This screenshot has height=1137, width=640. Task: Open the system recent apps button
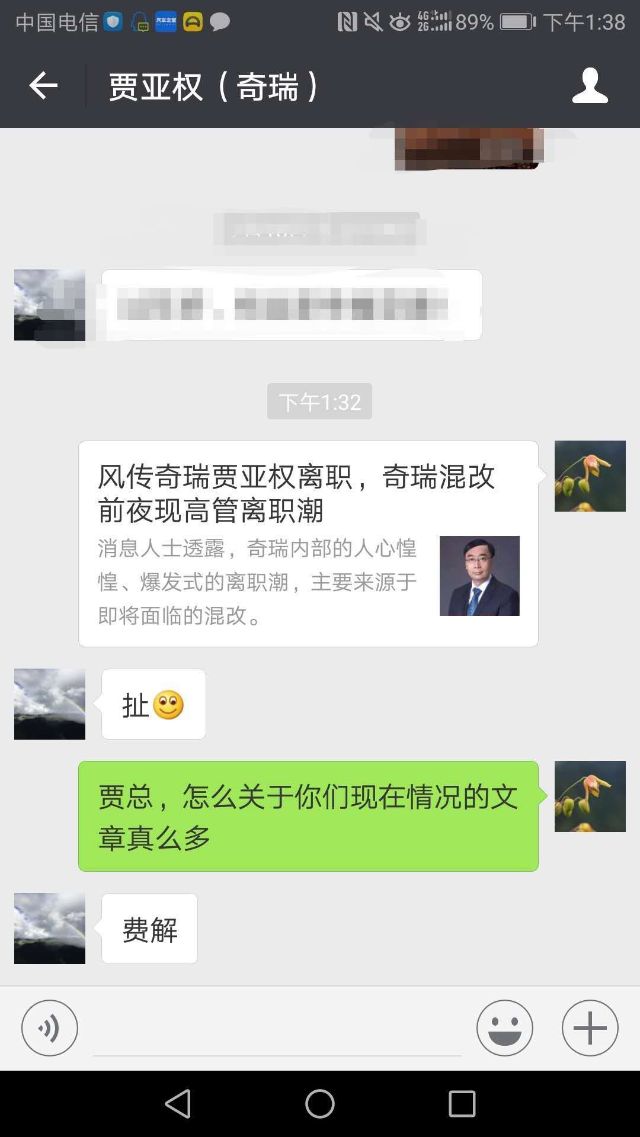[x=462, y=1103]
